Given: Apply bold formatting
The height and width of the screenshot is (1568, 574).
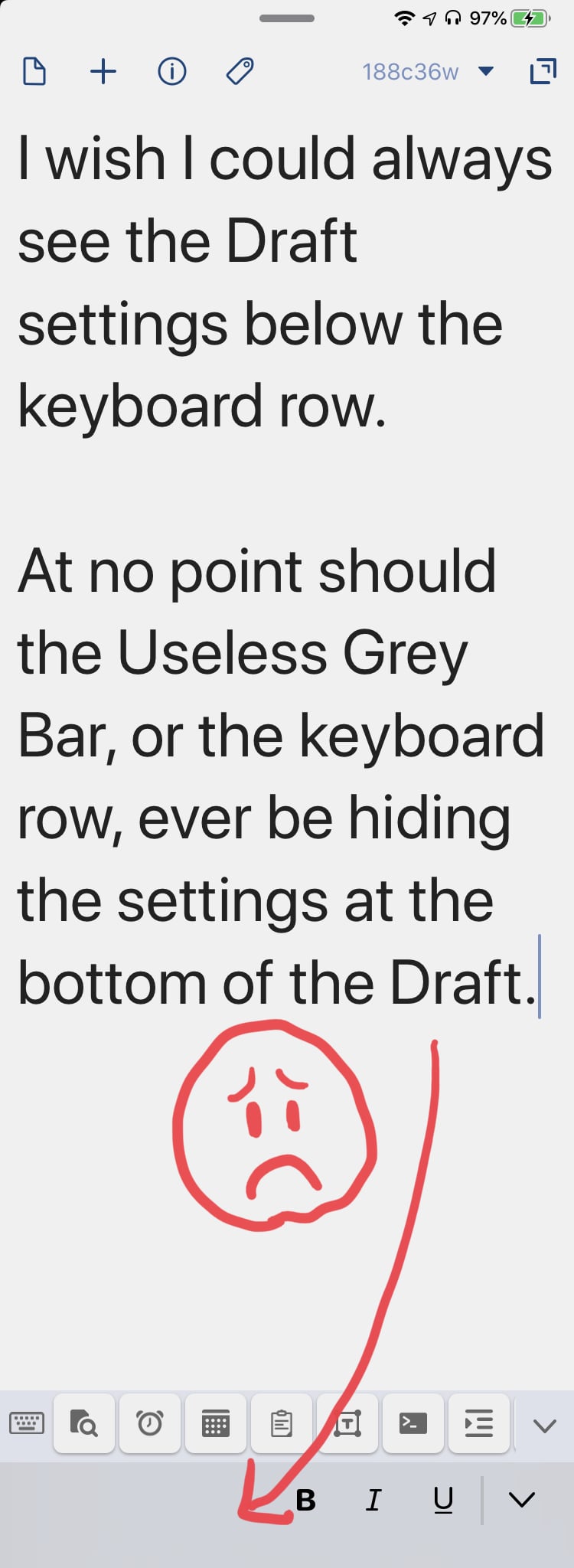Looking at the screenshot, I should coord(306,1501).
